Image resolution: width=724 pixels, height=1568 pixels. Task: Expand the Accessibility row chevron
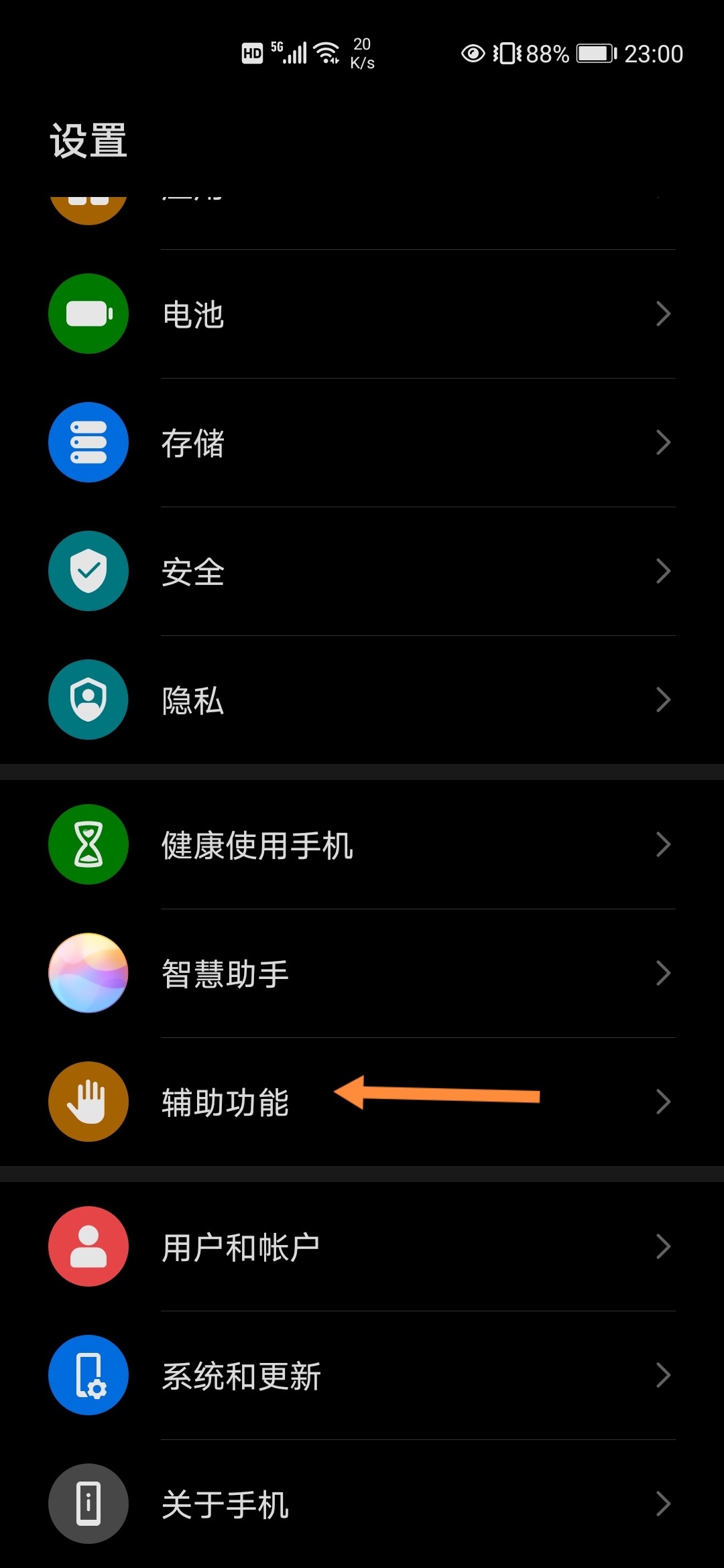[664, 1102]
